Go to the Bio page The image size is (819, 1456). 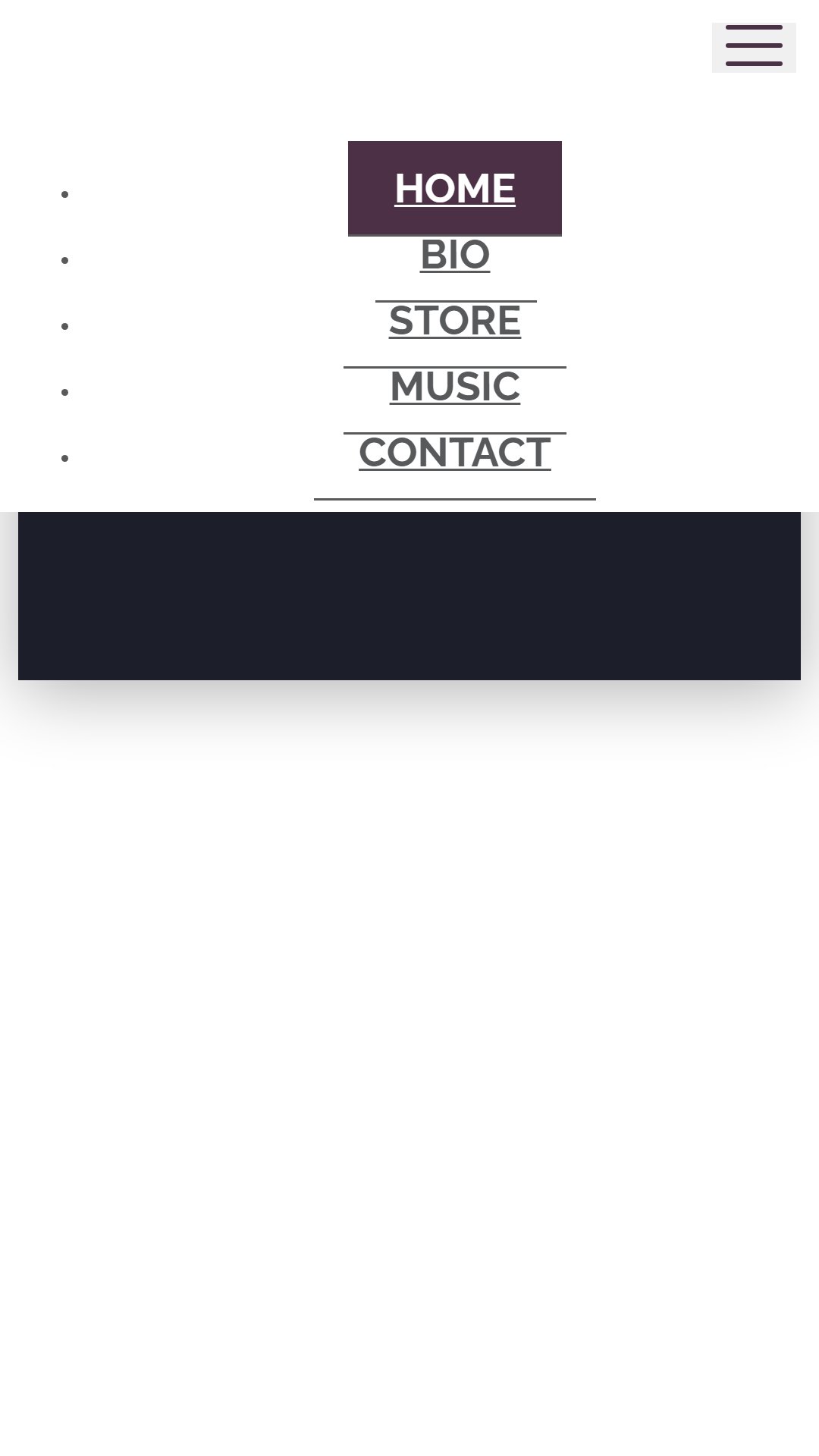pos(455,255)
